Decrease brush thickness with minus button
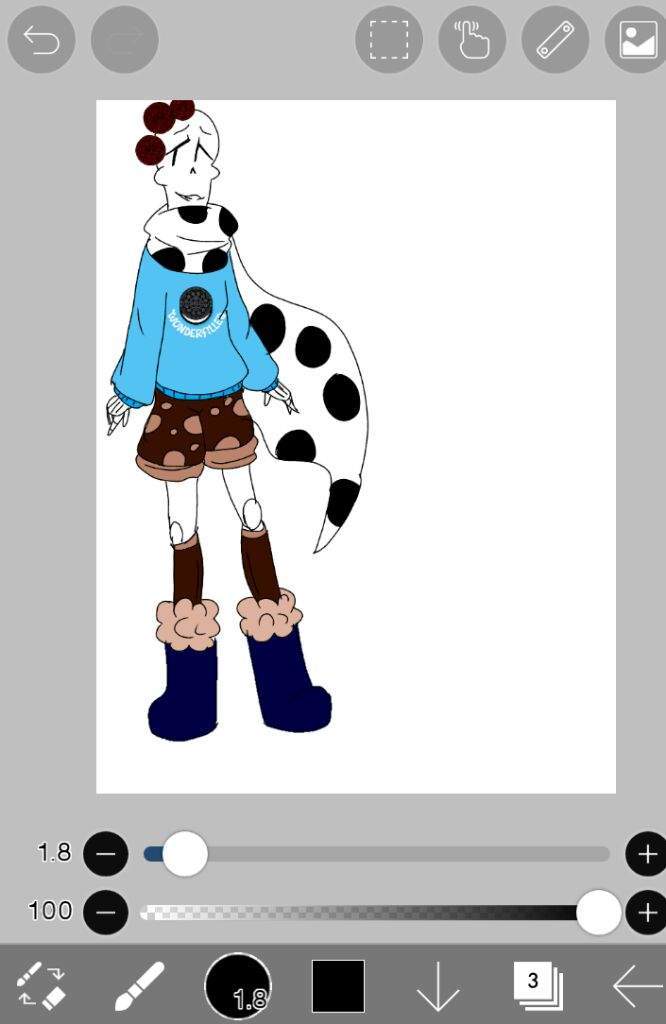 point(105,854)
